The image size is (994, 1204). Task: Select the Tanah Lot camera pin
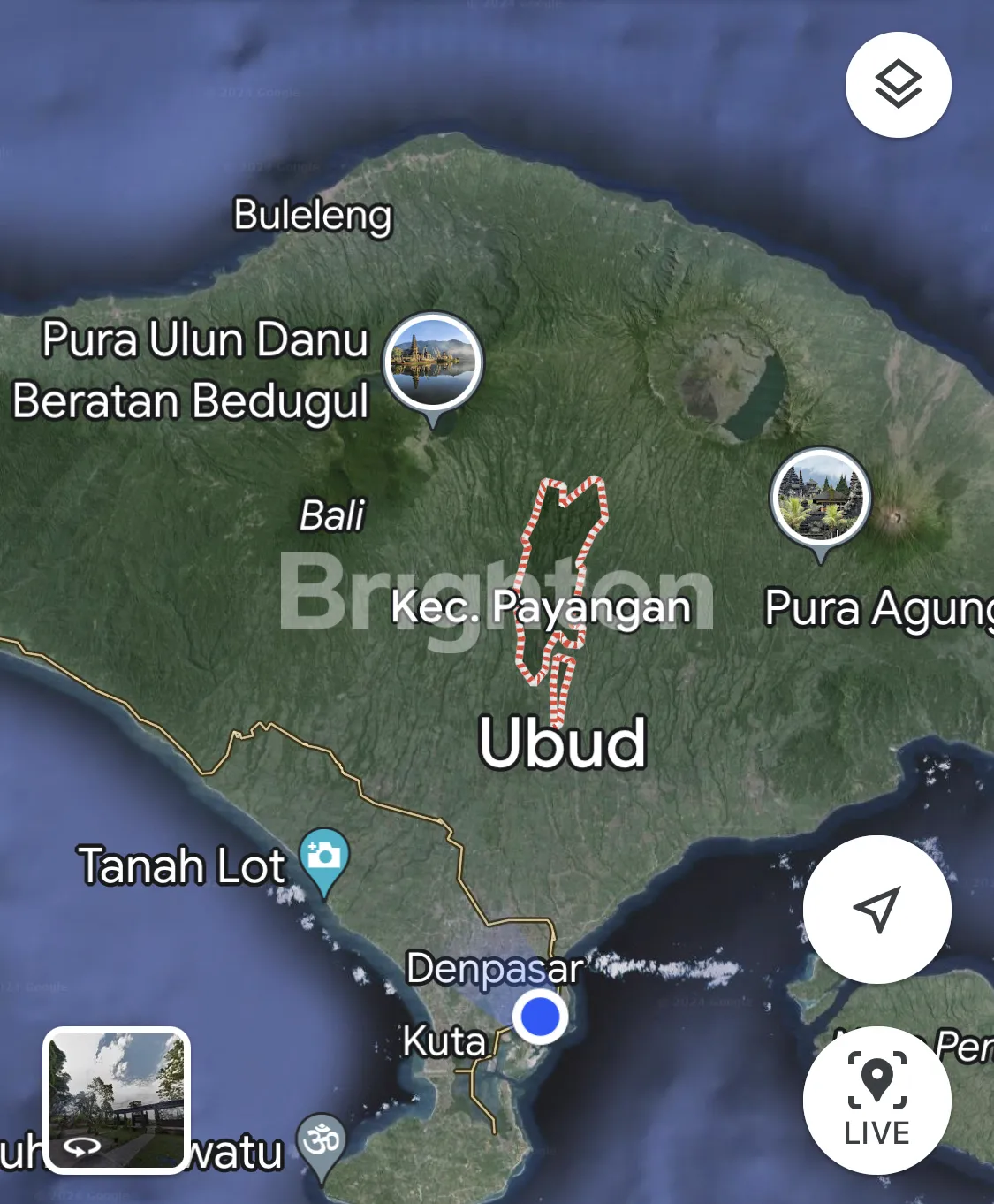point(324,857)
